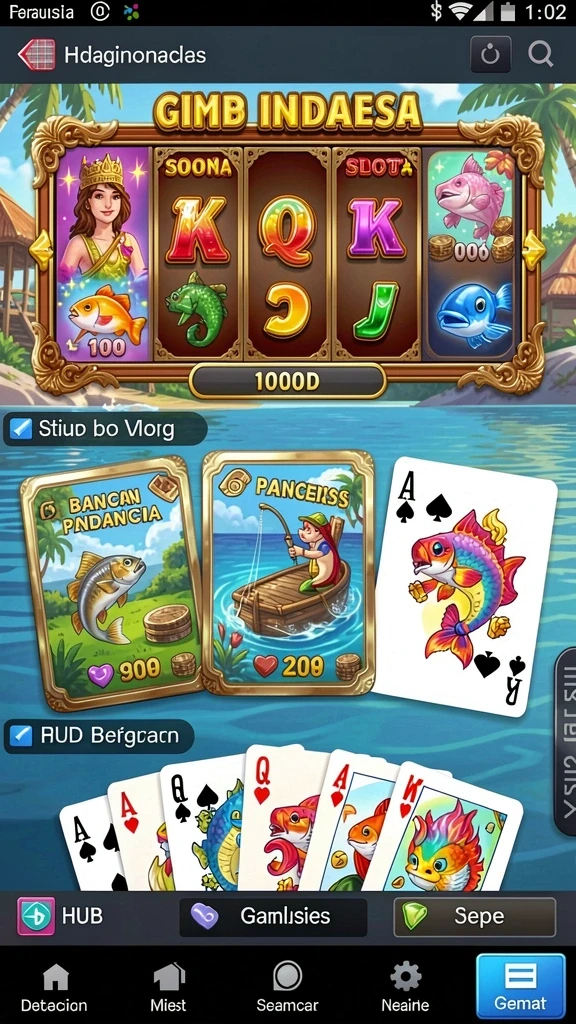
Task: Open the search magnifier
Action: tap(540, 55)
